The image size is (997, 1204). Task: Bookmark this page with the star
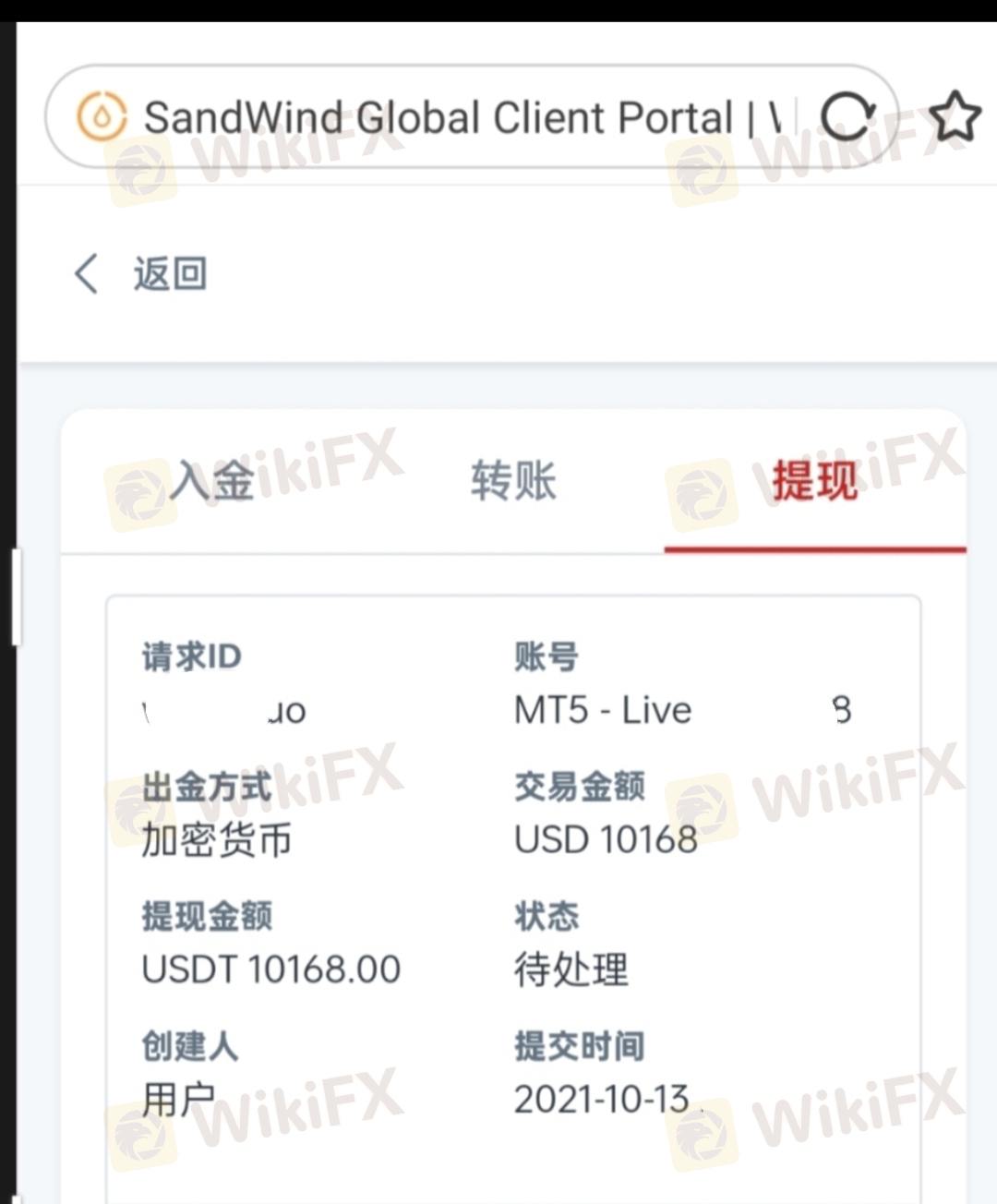tap(955, 117)
